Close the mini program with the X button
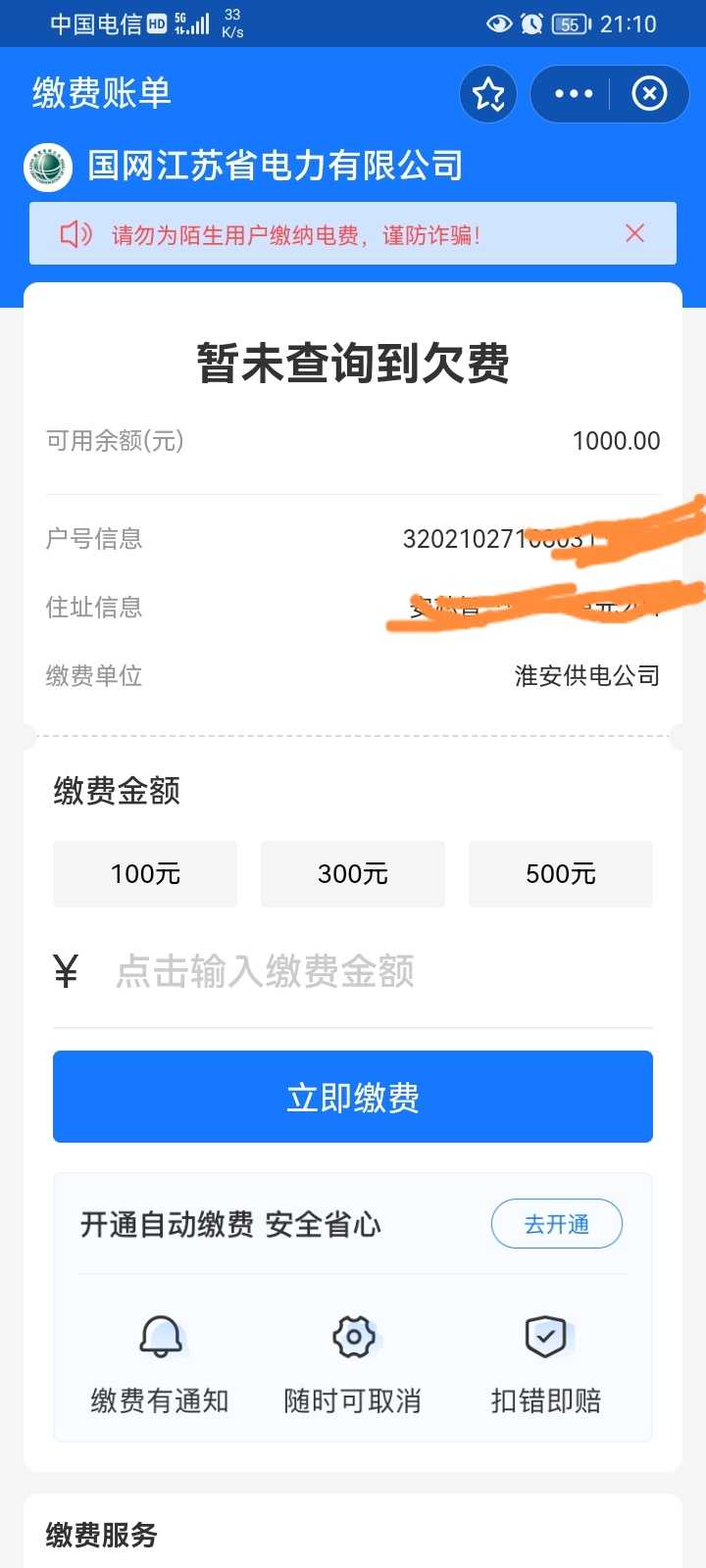The height and width of the screenshot is (1568, 706). click(649, 94)
